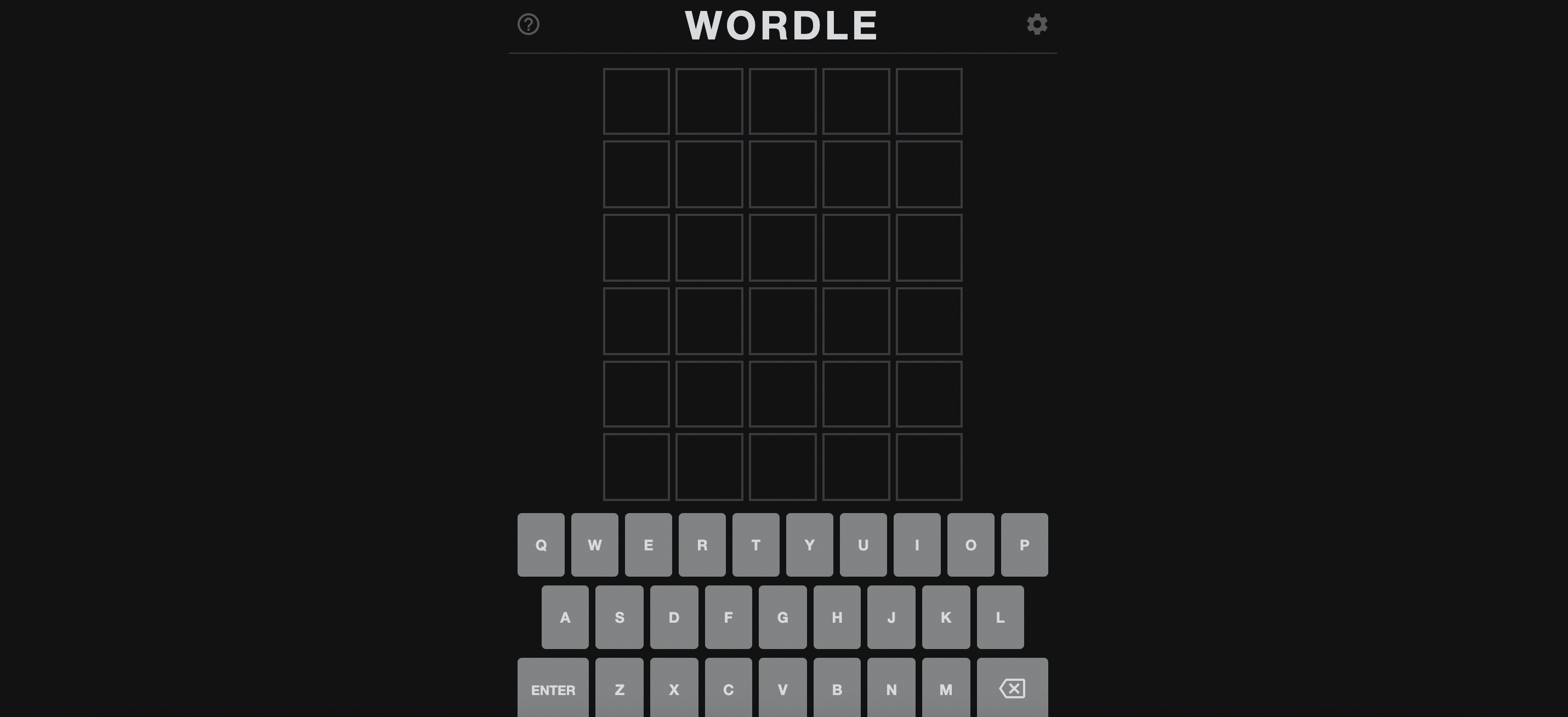Select the letter M key
Image resolution: width=1568 pixels, height=717 pixels.
(x=945, y=689)
